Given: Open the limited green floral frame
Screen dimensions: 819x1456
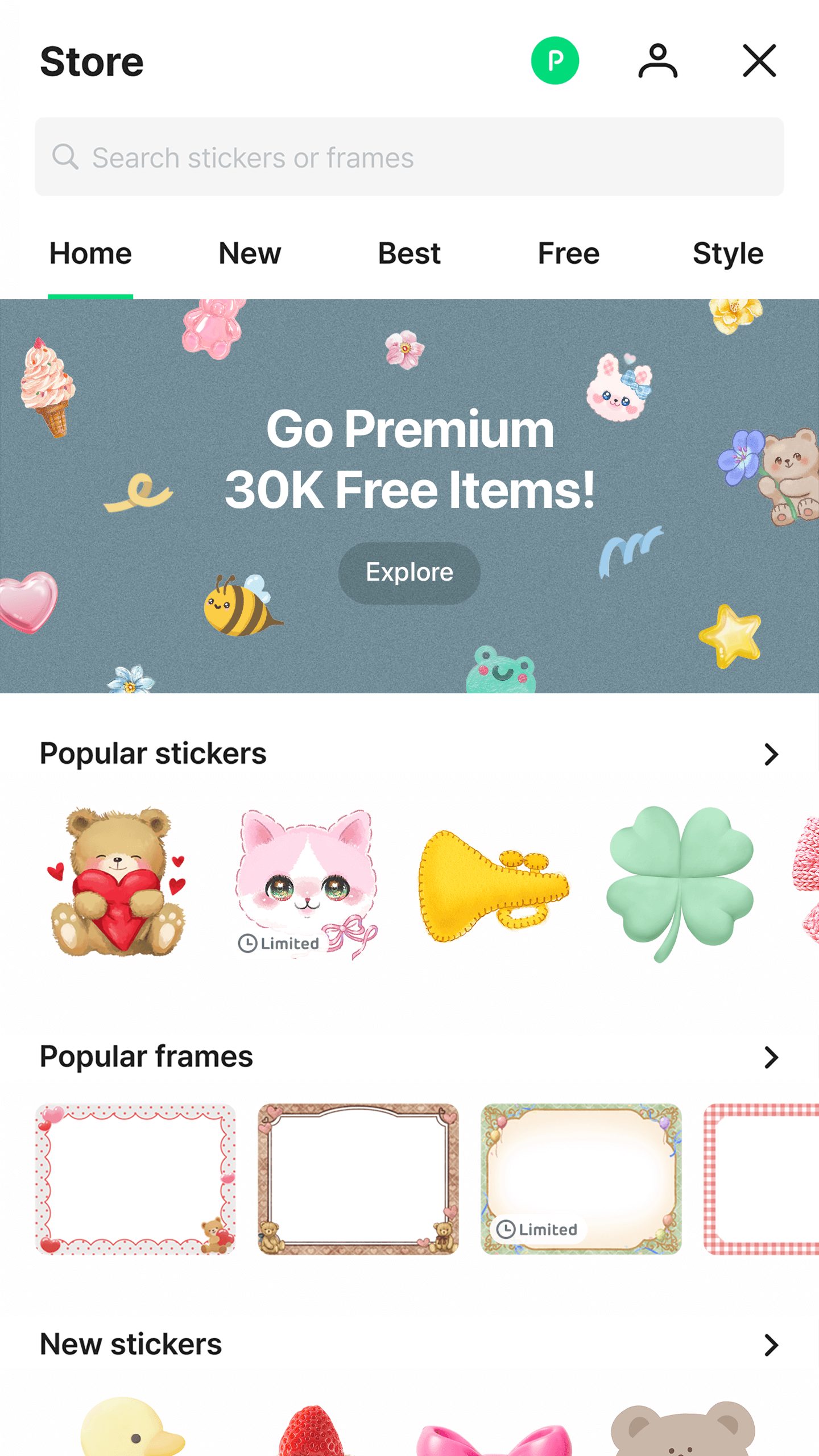Looking at the screenshot, I should (581, 1179).
